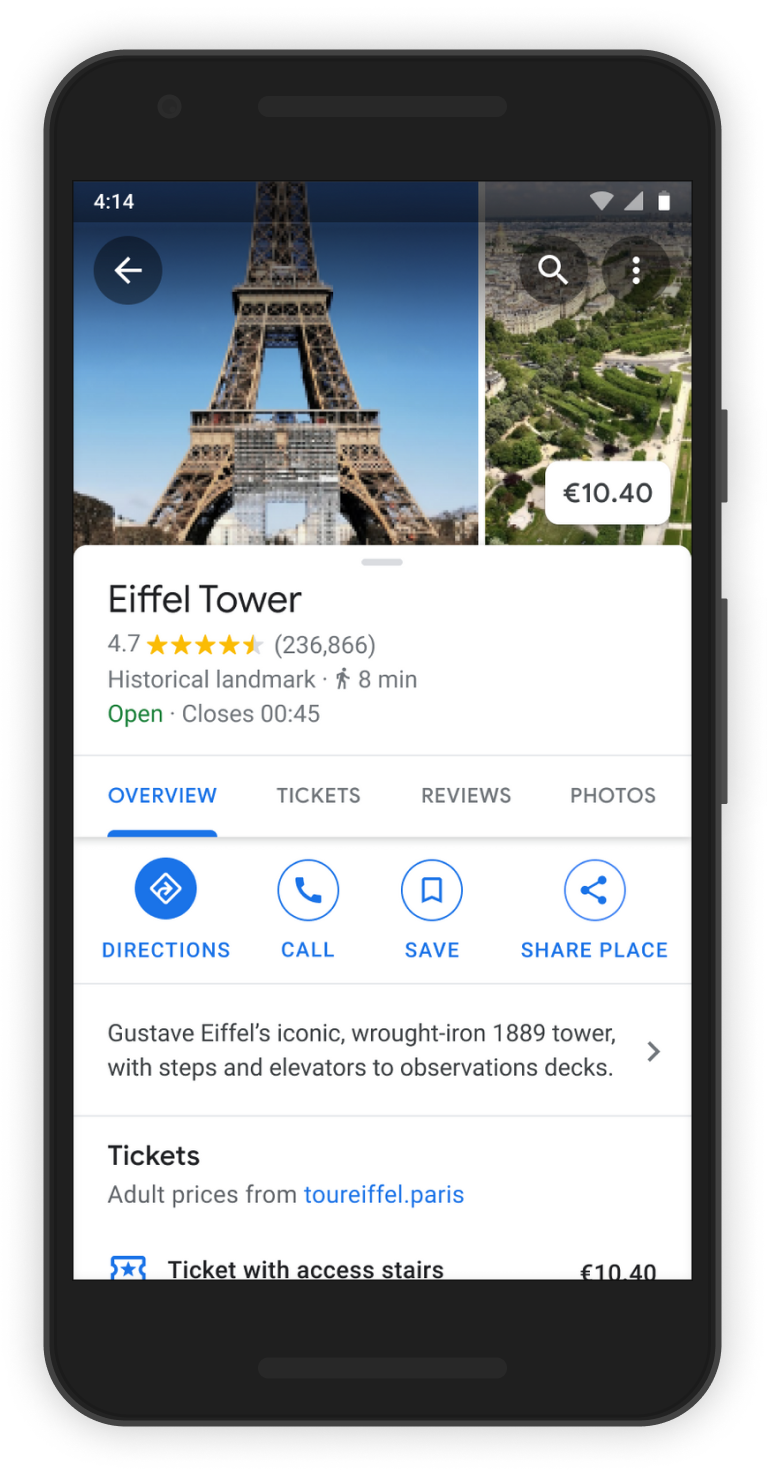Select the Overview tab

[162, 796]
